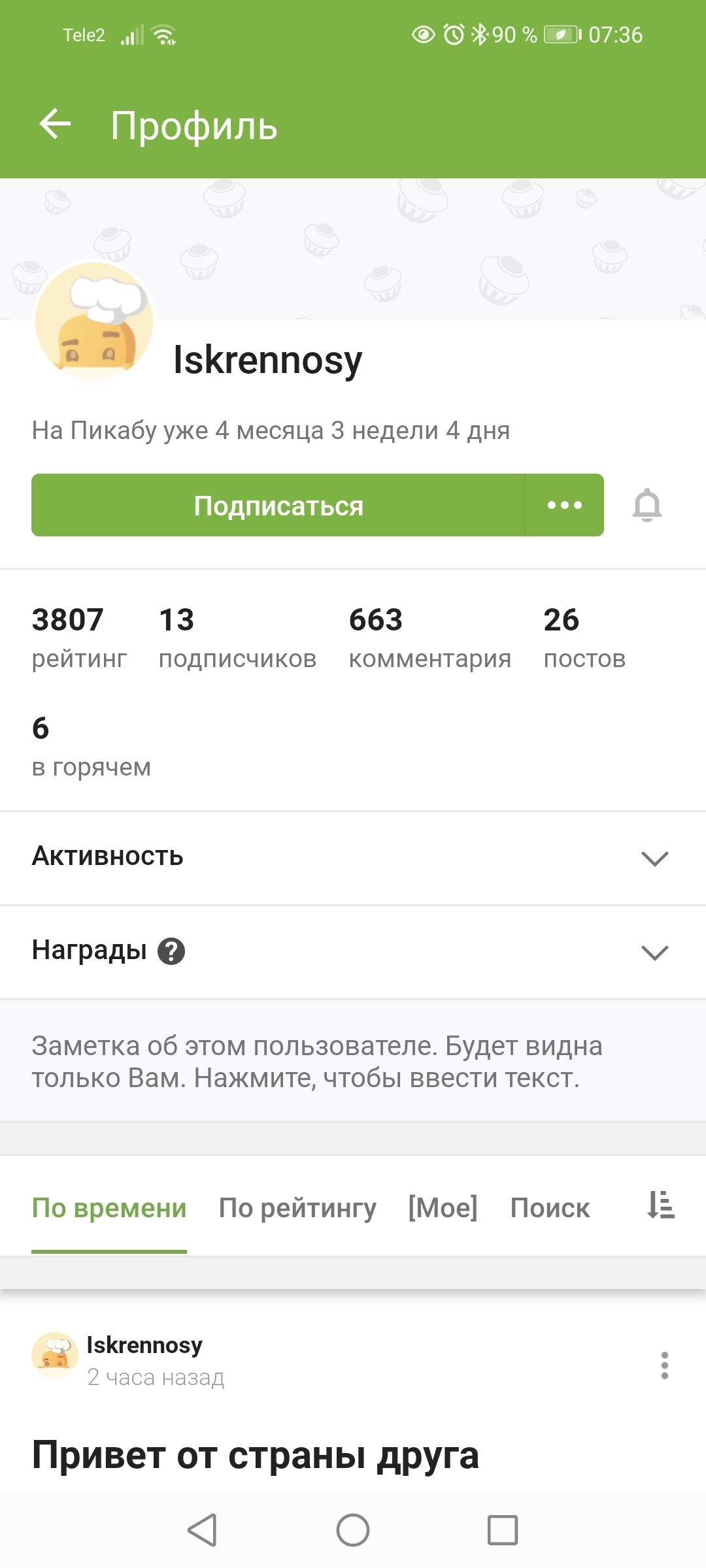The image size is (706, 1568).
Task: Open the post's three-dot overflow menu
Action: coord(665,1365)
